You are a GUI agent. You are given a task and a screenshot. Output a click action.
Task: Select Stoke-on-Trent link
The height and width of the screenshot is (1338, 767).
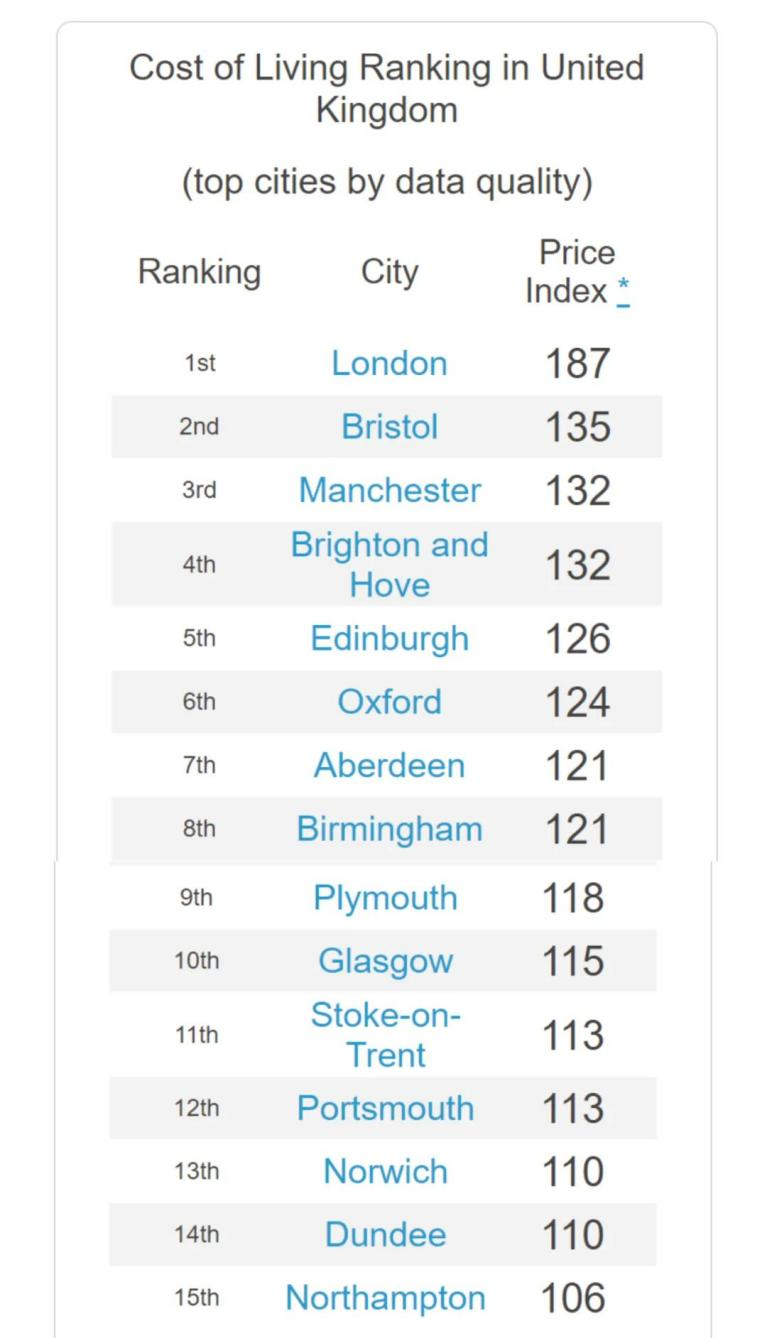(x=385, y=1034)
